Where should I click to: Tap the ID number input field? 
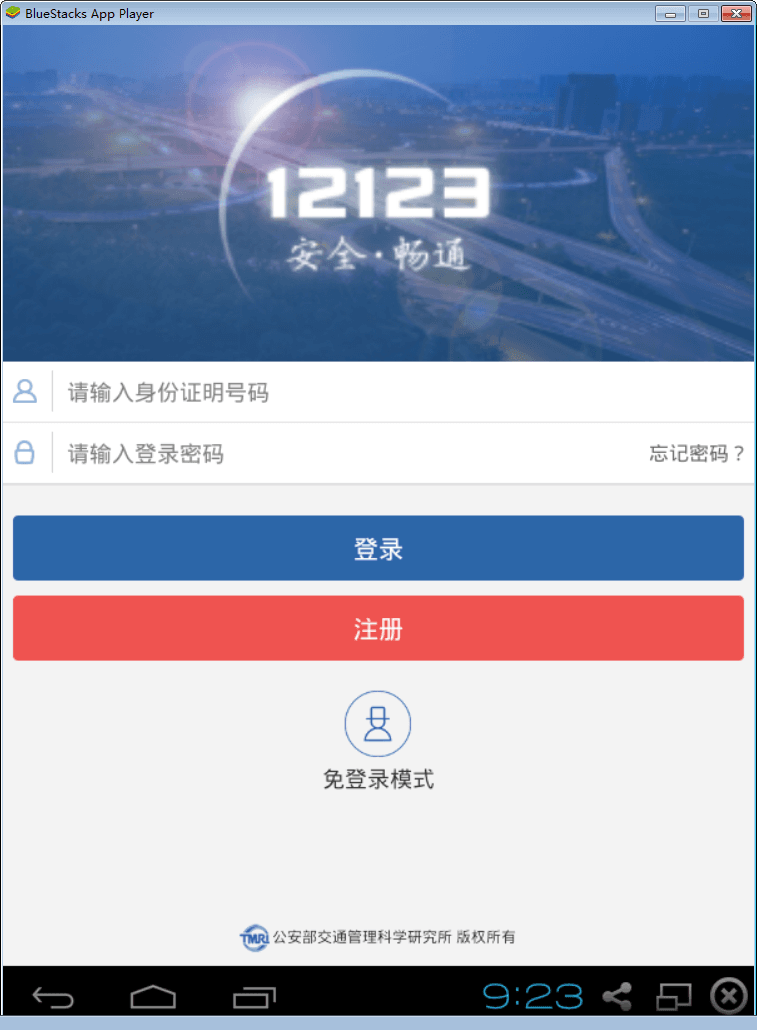point(400,392)
